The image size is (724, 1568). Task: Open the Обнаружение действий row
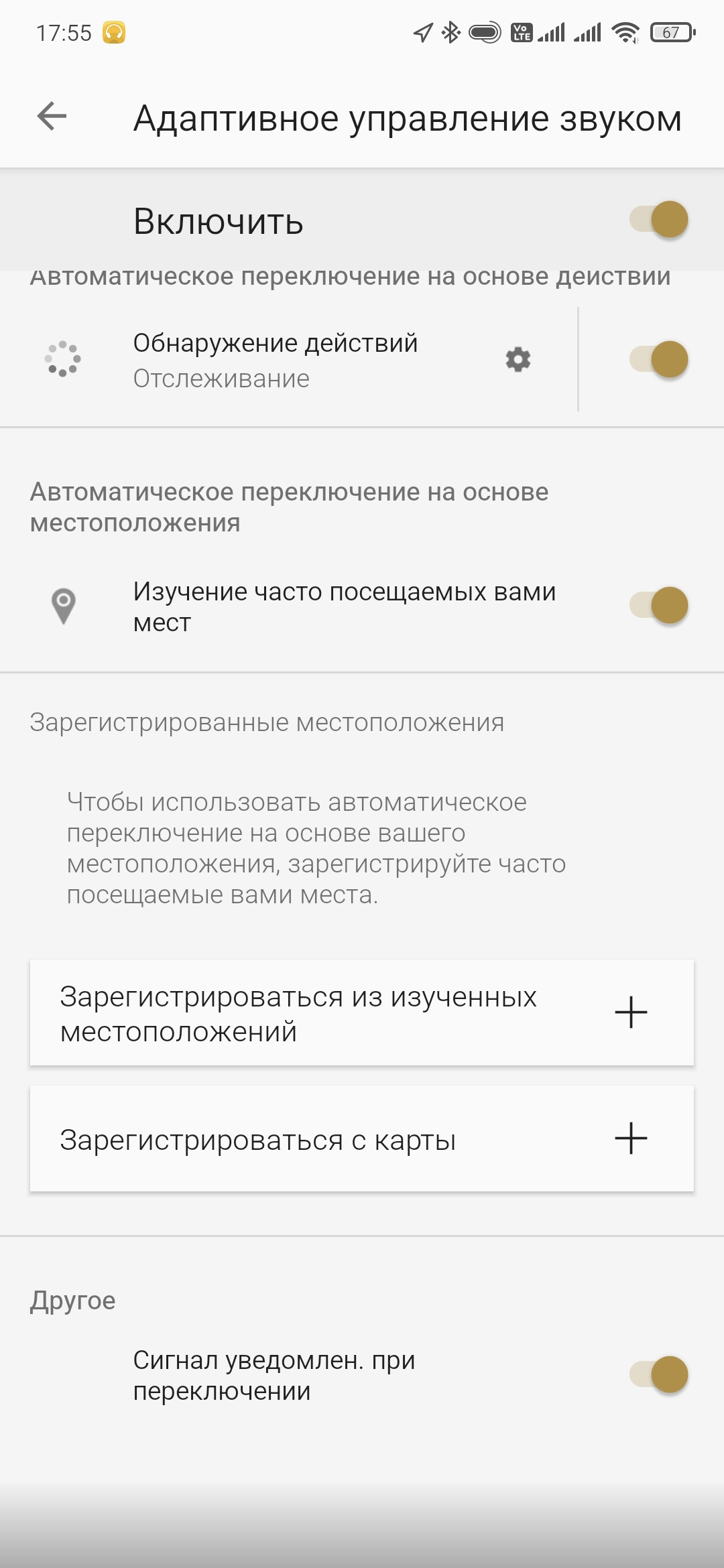click(x=275, y=360)
